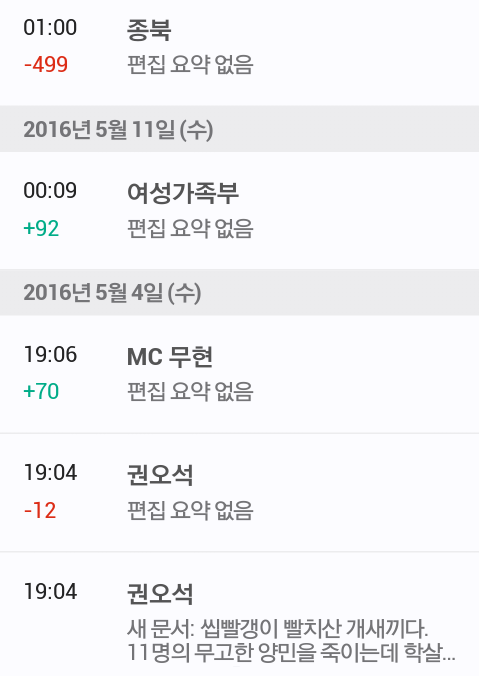Open the MC 무현 edit entry
This screenshot has height=676, width=479.
[x=239, y=374]
